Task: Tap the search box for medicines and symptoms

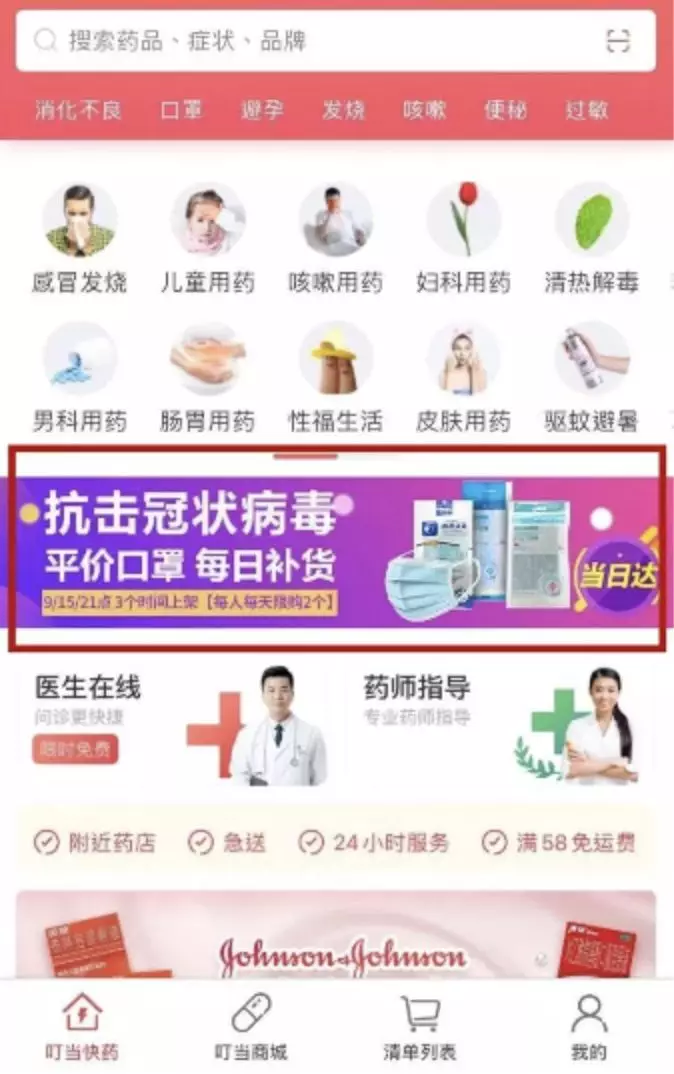Action: [300, 41]
